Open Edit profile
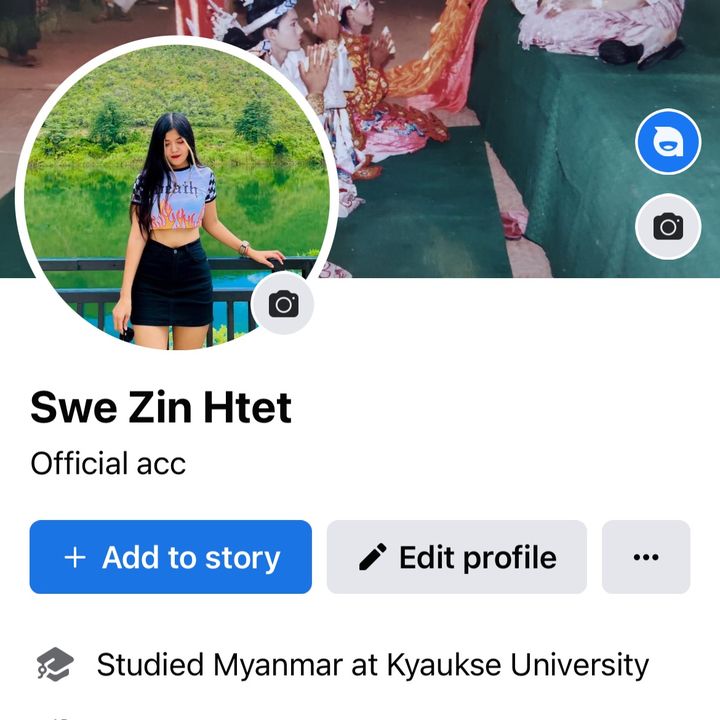 [x=457, y=557]
